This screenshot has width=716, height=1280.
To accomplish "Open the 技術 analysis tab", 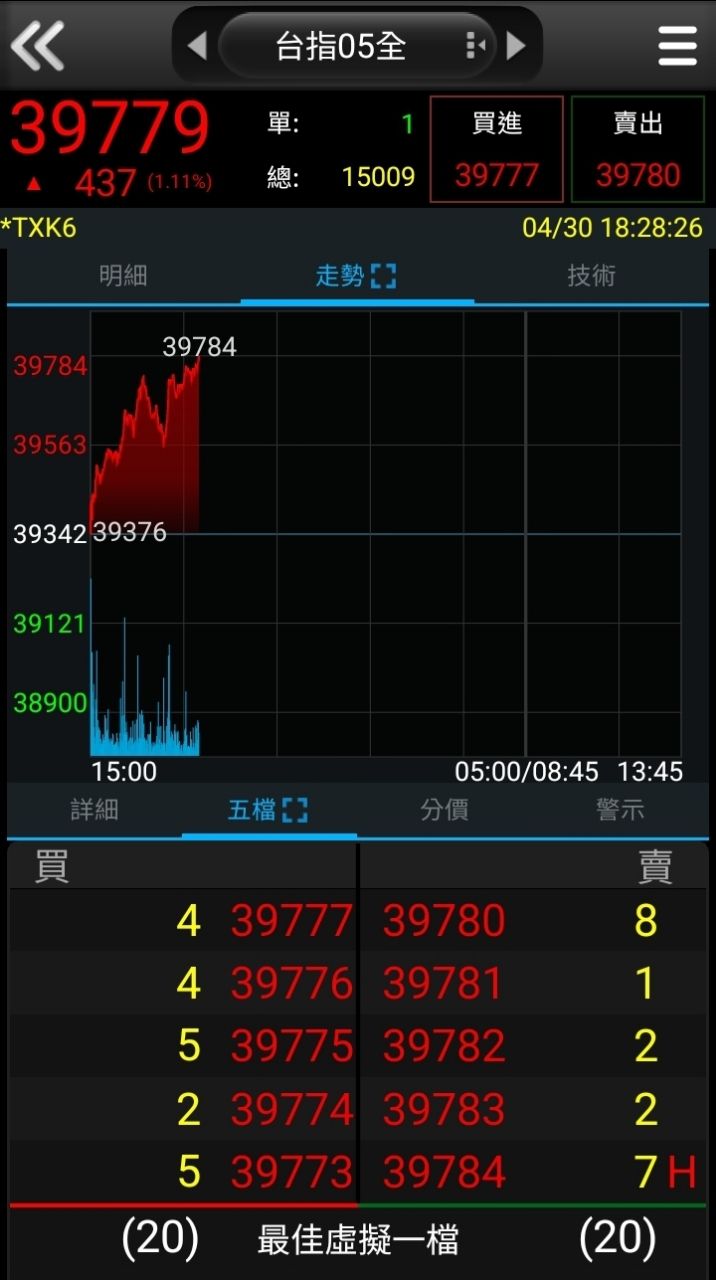I will [x=591, y=276].
